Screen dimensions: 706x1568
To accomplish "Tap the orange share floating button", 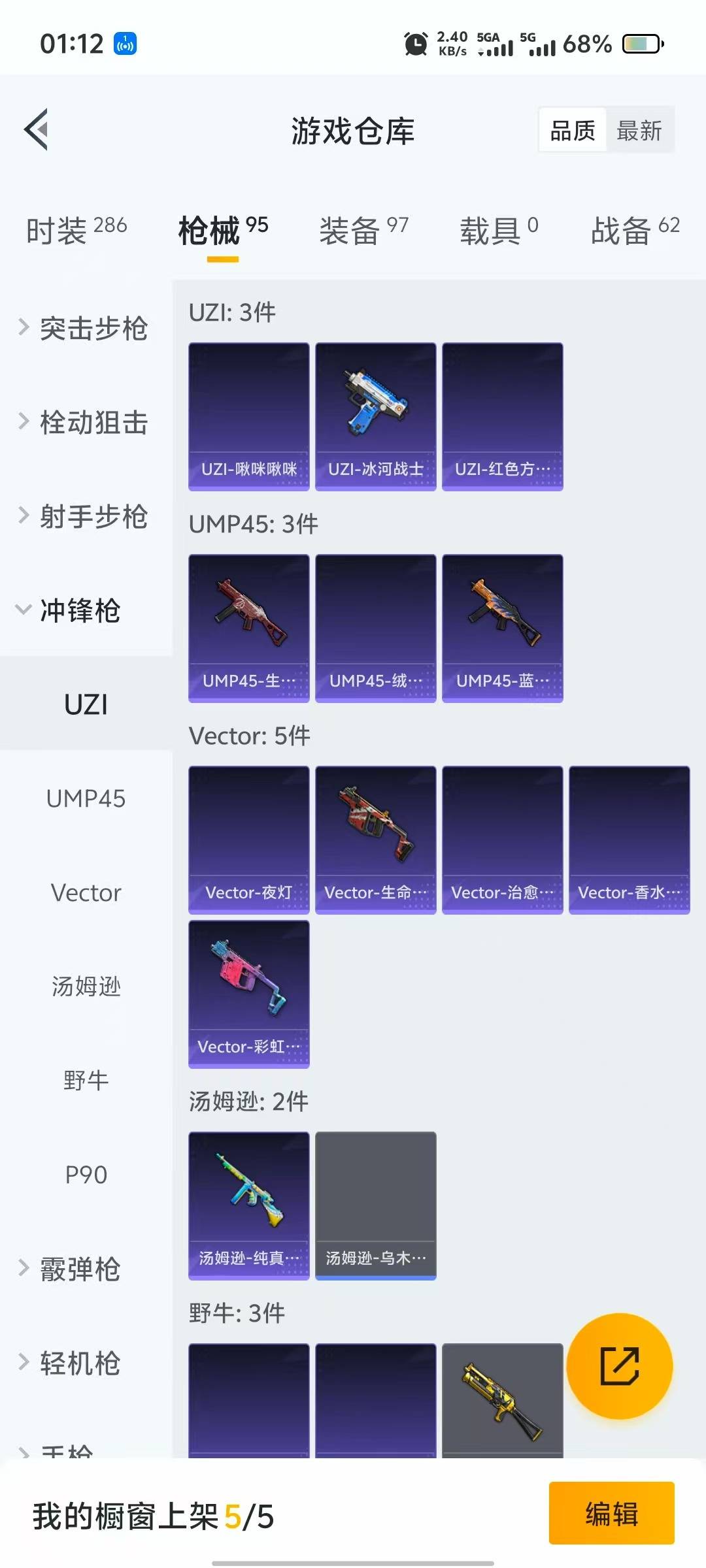I will (x=619, y=1366).
